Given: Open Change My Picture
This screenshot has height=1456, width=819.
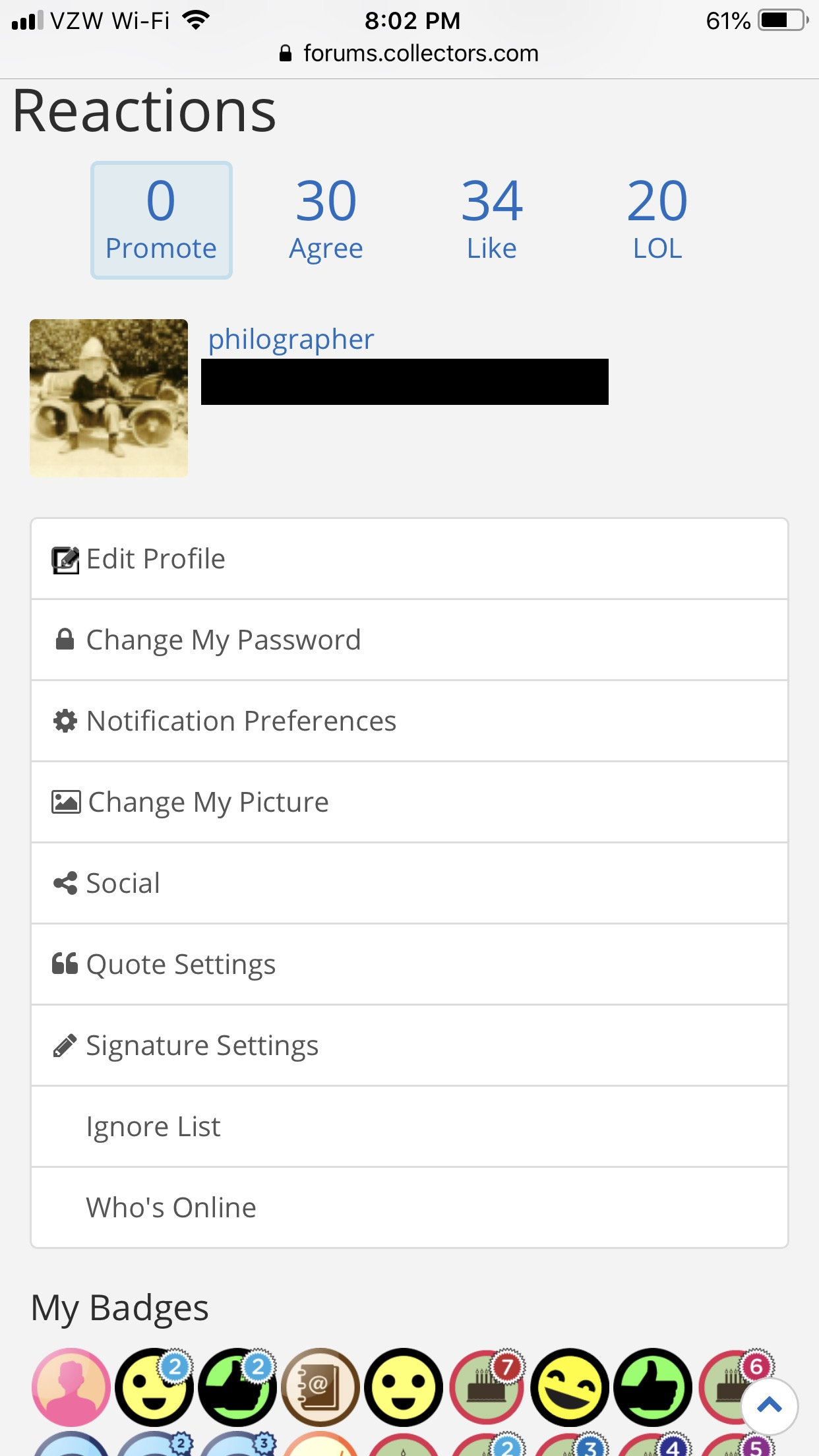Looking at the screenshot, I should 409,803.
